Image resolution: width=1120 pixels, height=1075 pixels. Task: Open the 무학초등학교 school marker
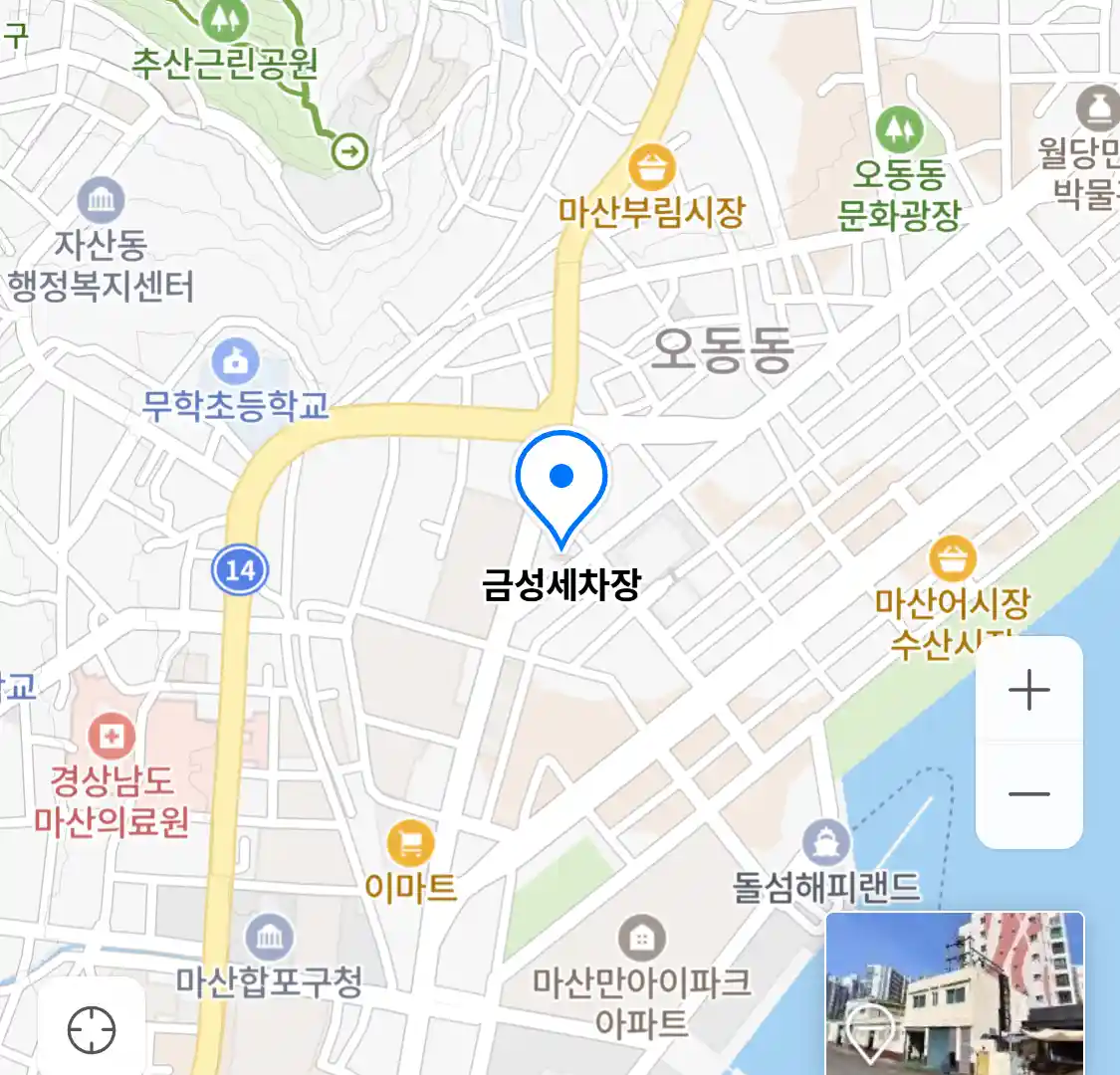235,363
